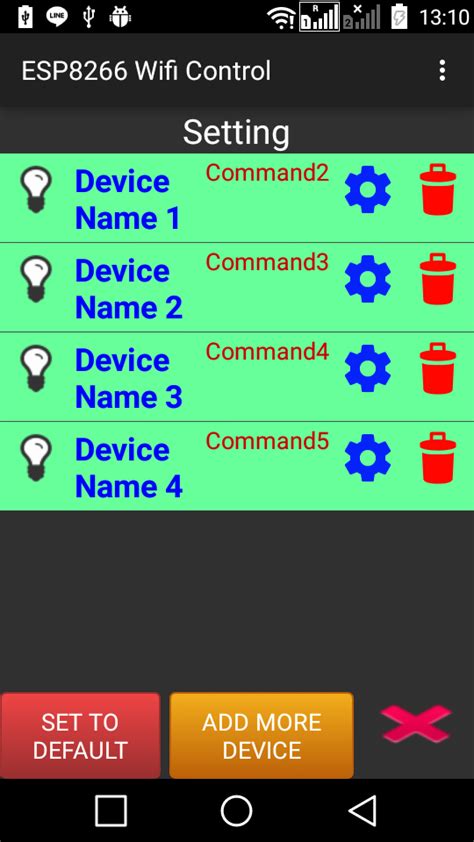The image size is (474, 842).
Task: Open gear settings for Device Name 3
Action: [x=368, y=368]
